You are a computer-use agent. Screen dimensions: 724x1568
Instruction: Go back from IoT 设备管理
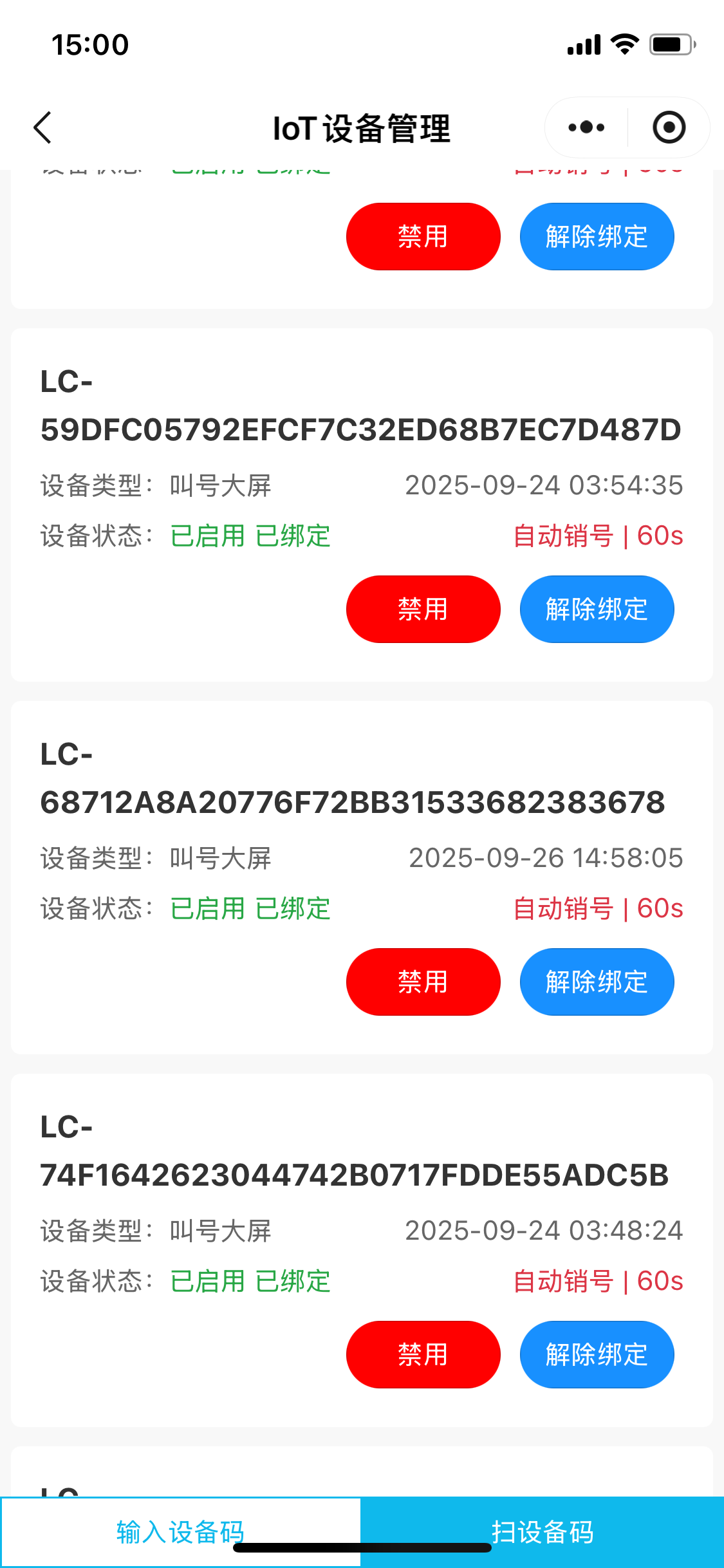pos(42,127)
